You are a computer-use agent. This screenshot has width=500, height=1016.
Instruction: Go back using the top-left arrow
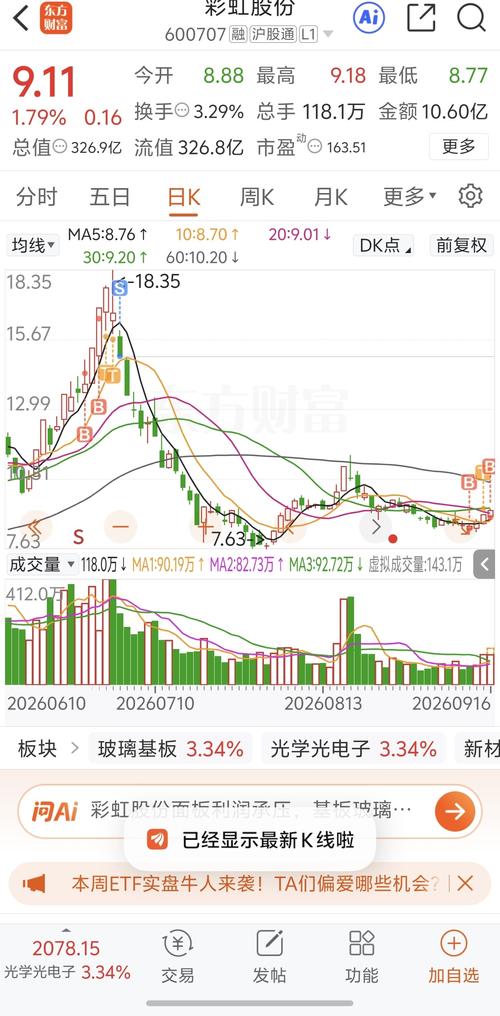pos(21,17)
